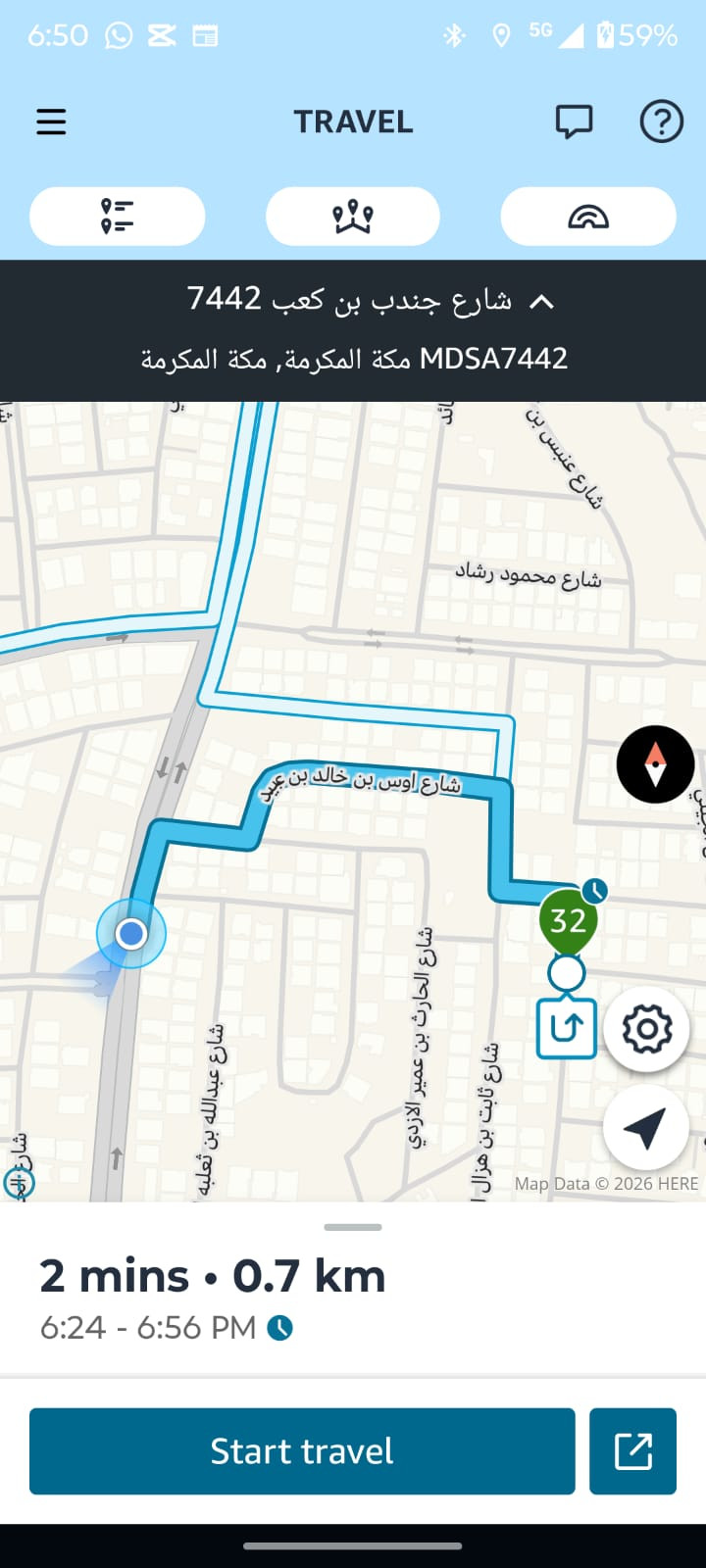Recenter map on current location
This screenshot has width=706, height=1568.
point(645,1128)
